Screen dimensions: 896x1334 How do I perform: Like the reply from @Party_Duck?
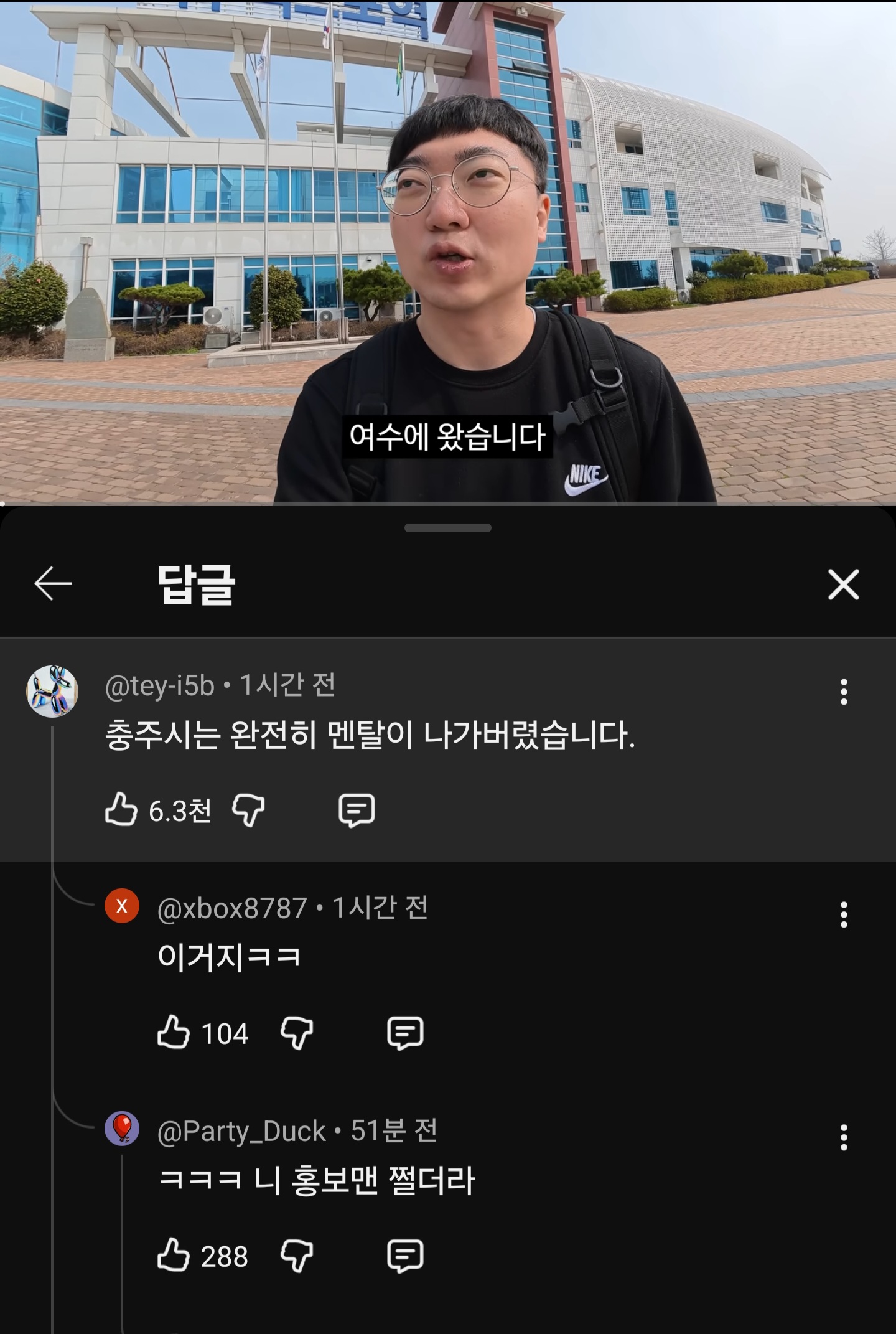pos(173,1256)
